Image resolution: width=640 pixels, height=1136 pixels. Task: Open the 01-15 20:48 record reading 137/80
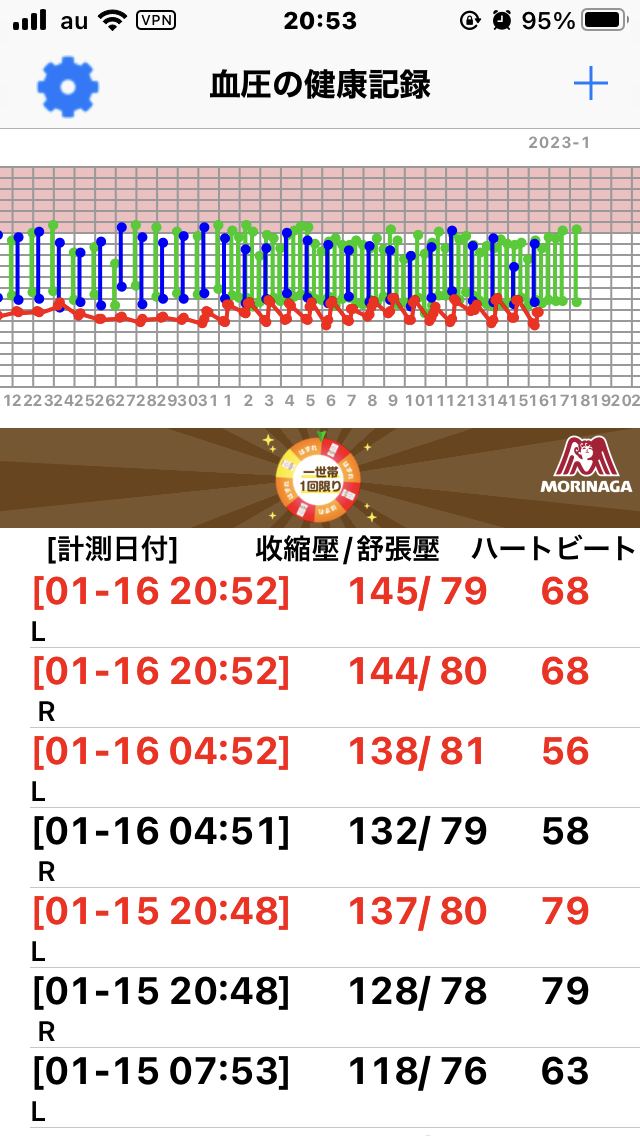pyautogui.click(x=320, y=927)
